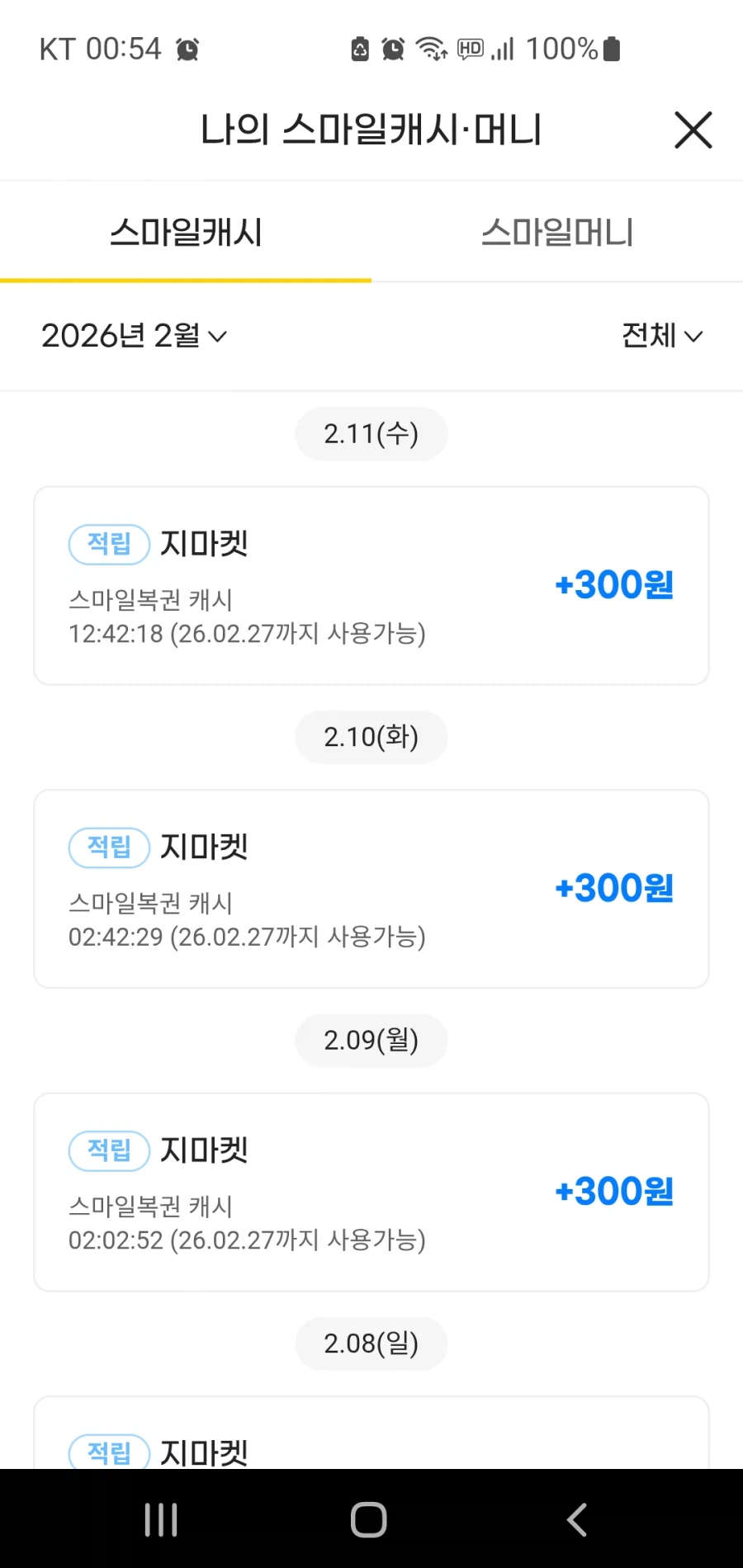This screenshot has width=743, height=1568.
Task: Tap the 2.08(일) date chip
Action: tap(371, 1344)
